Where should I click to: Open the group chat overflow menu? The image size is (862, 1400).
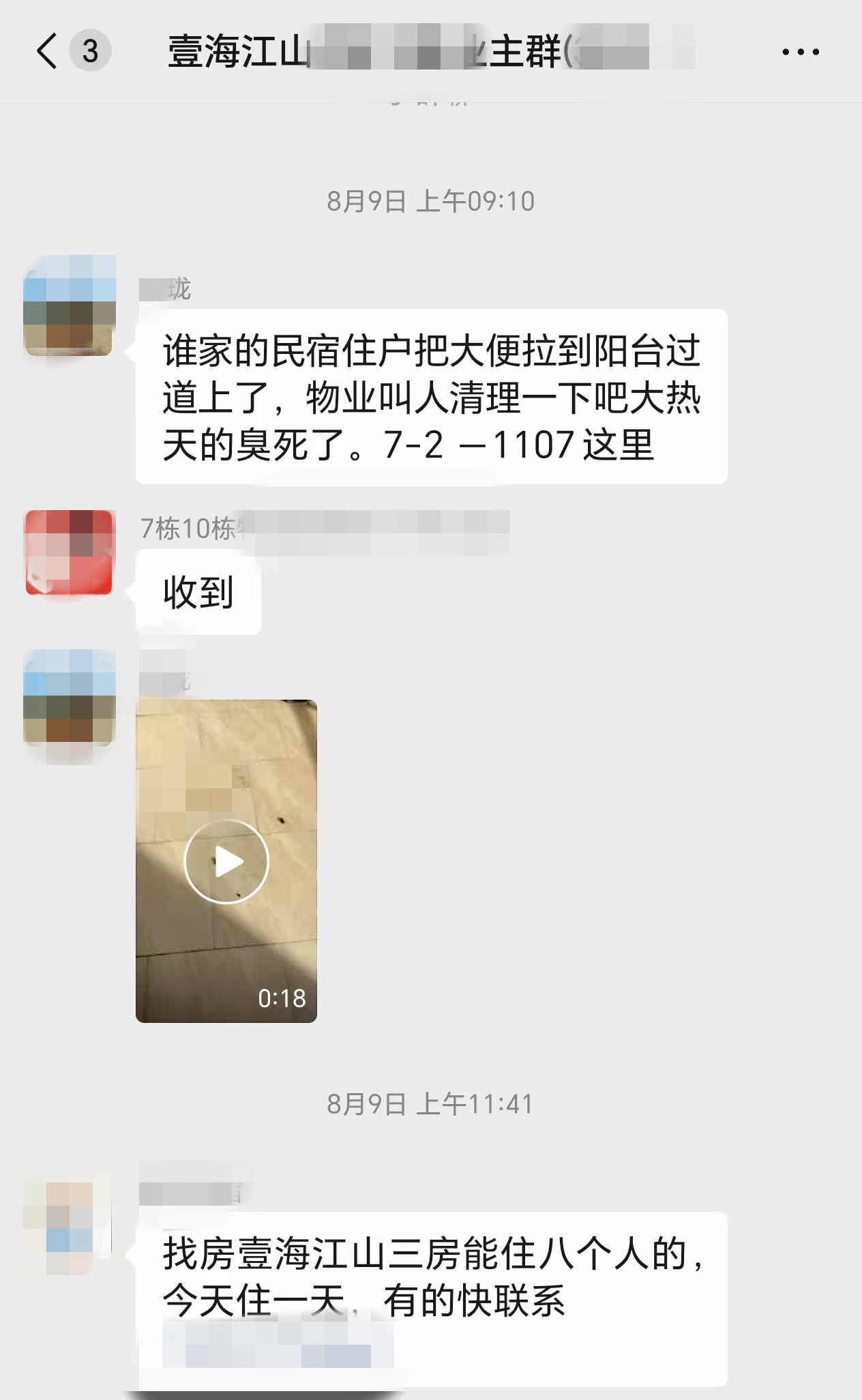pos(800,52)
